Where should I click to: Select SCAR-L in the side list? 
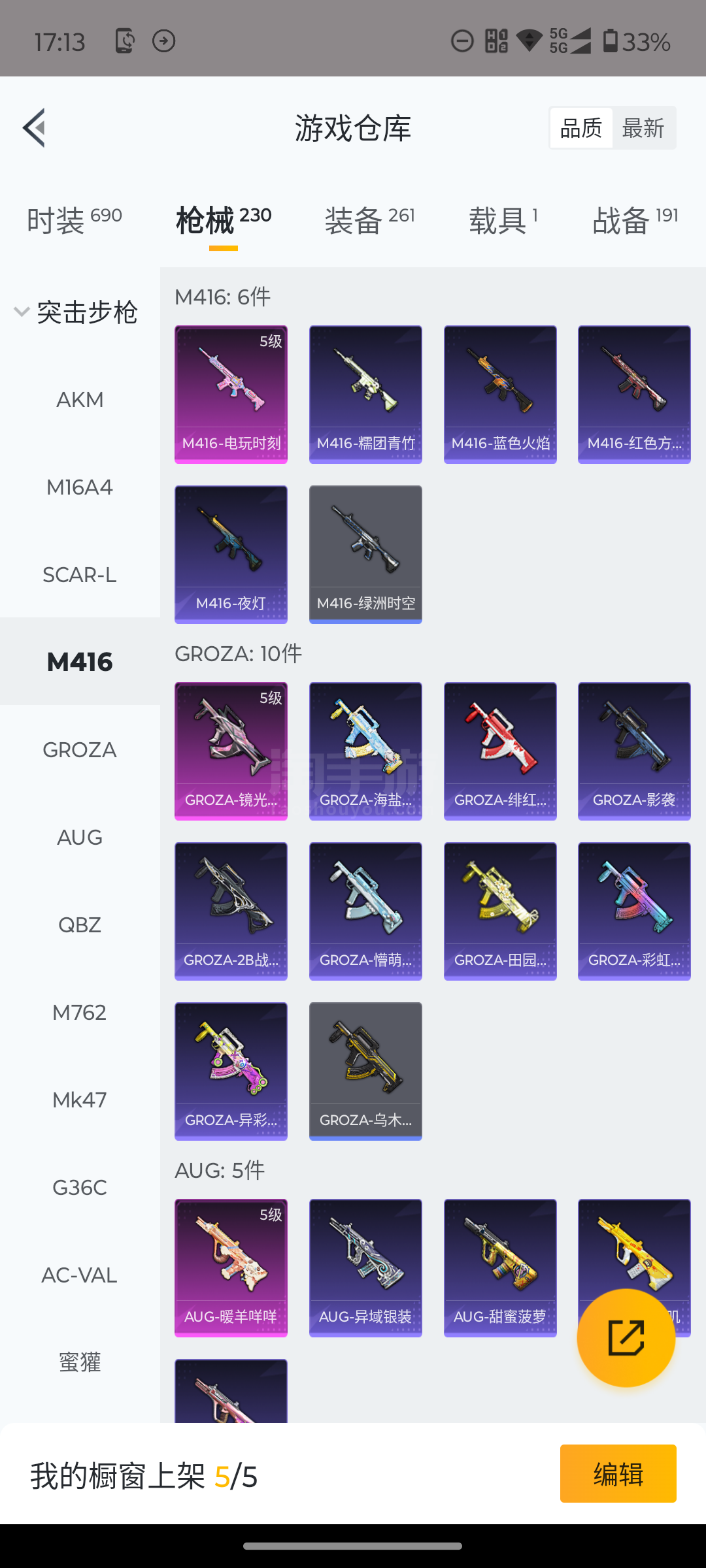pyautogui.click(x=80, y=574)
